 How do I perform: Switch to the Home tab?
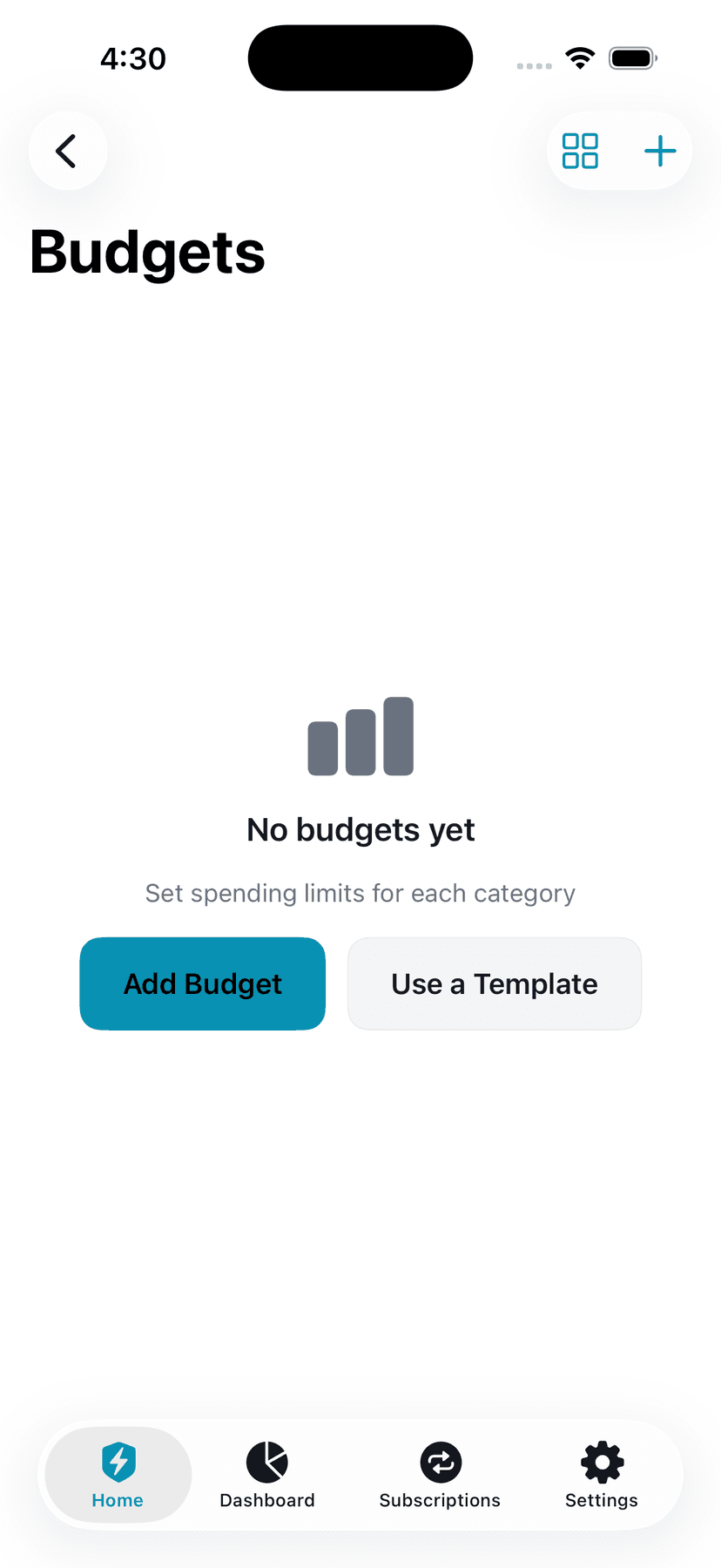click(118, 1475)
